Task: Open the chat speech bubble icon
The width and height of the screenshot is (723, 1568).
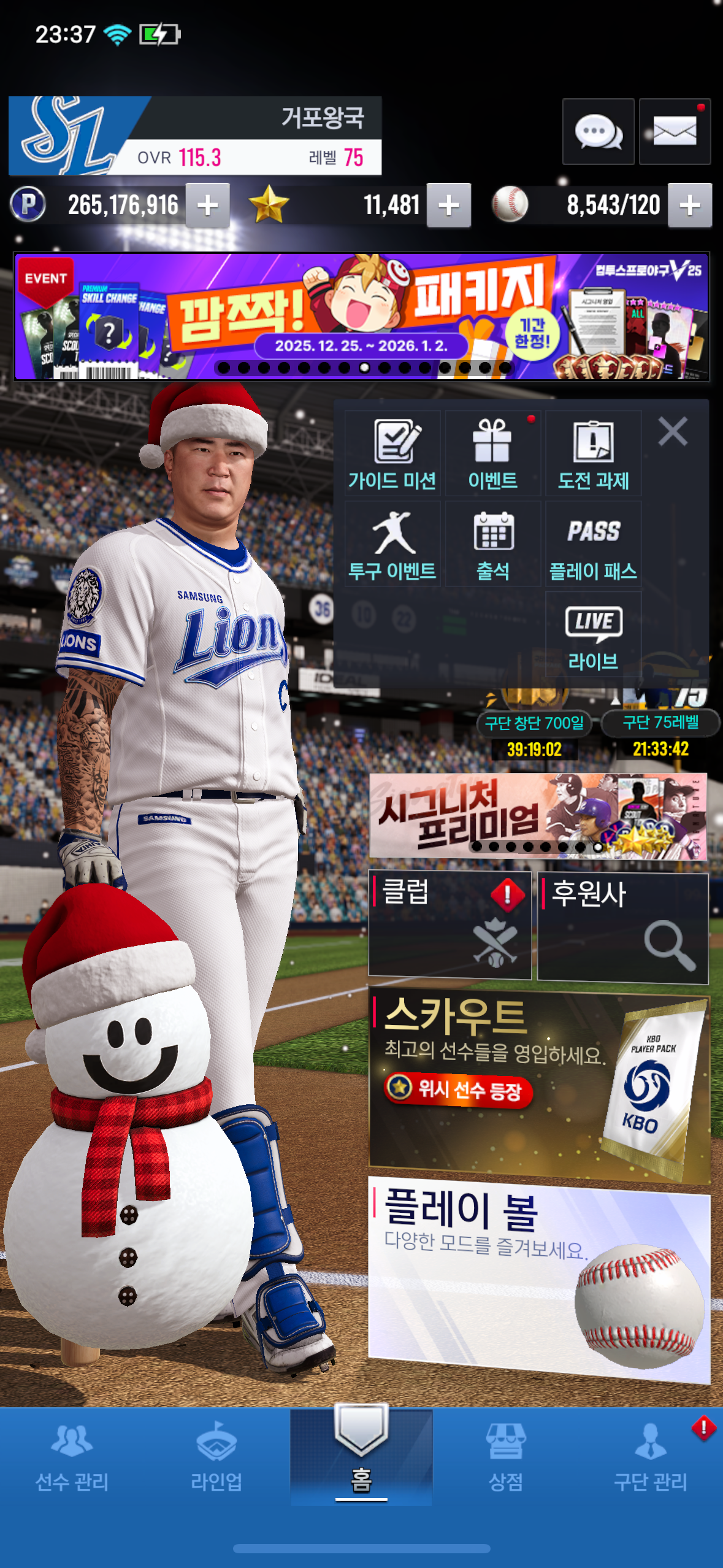Action: [598, 131]
